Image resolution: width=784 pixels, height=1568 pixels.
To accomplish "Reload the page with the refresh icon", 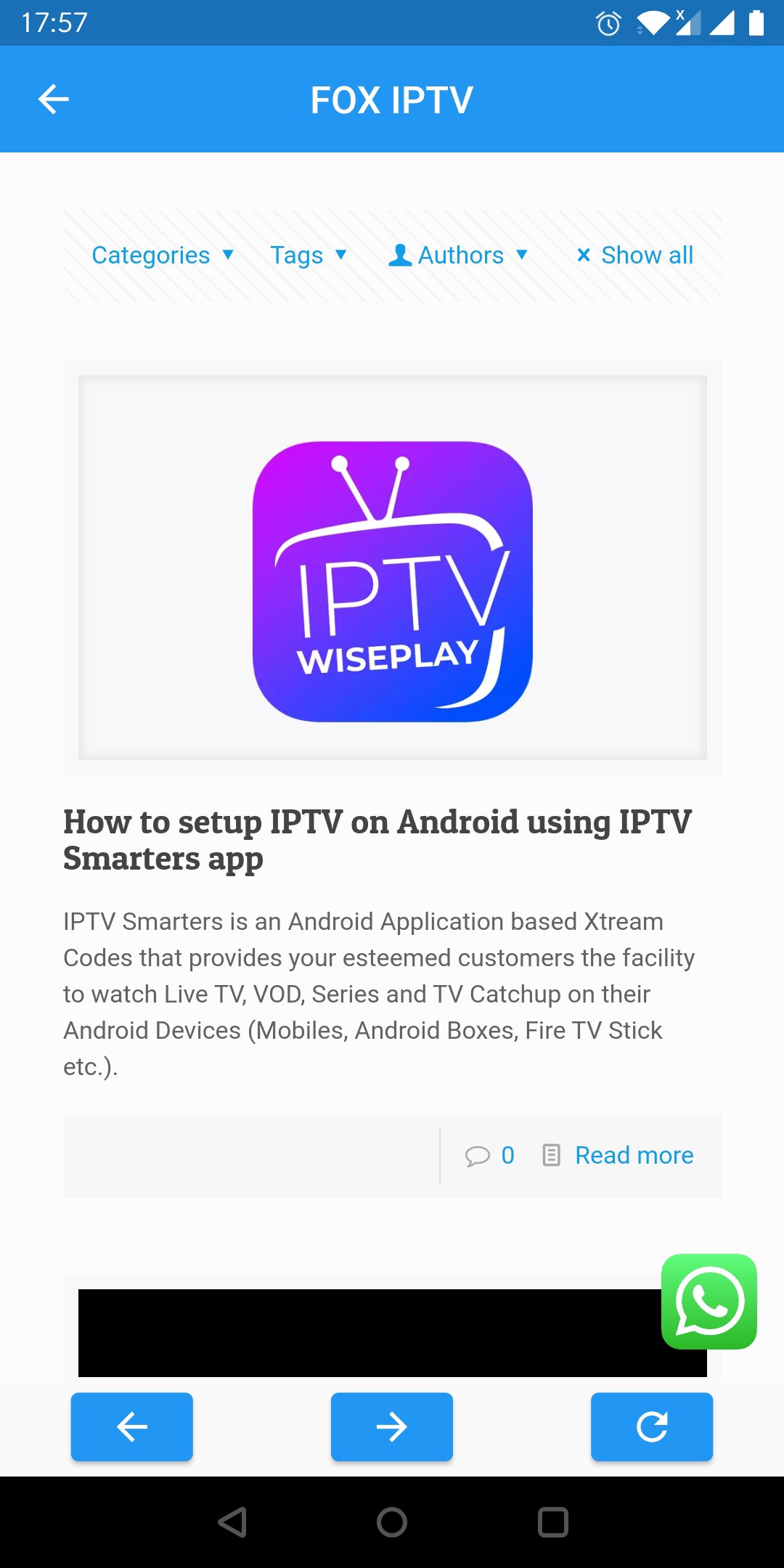I will pos(651,1426).
